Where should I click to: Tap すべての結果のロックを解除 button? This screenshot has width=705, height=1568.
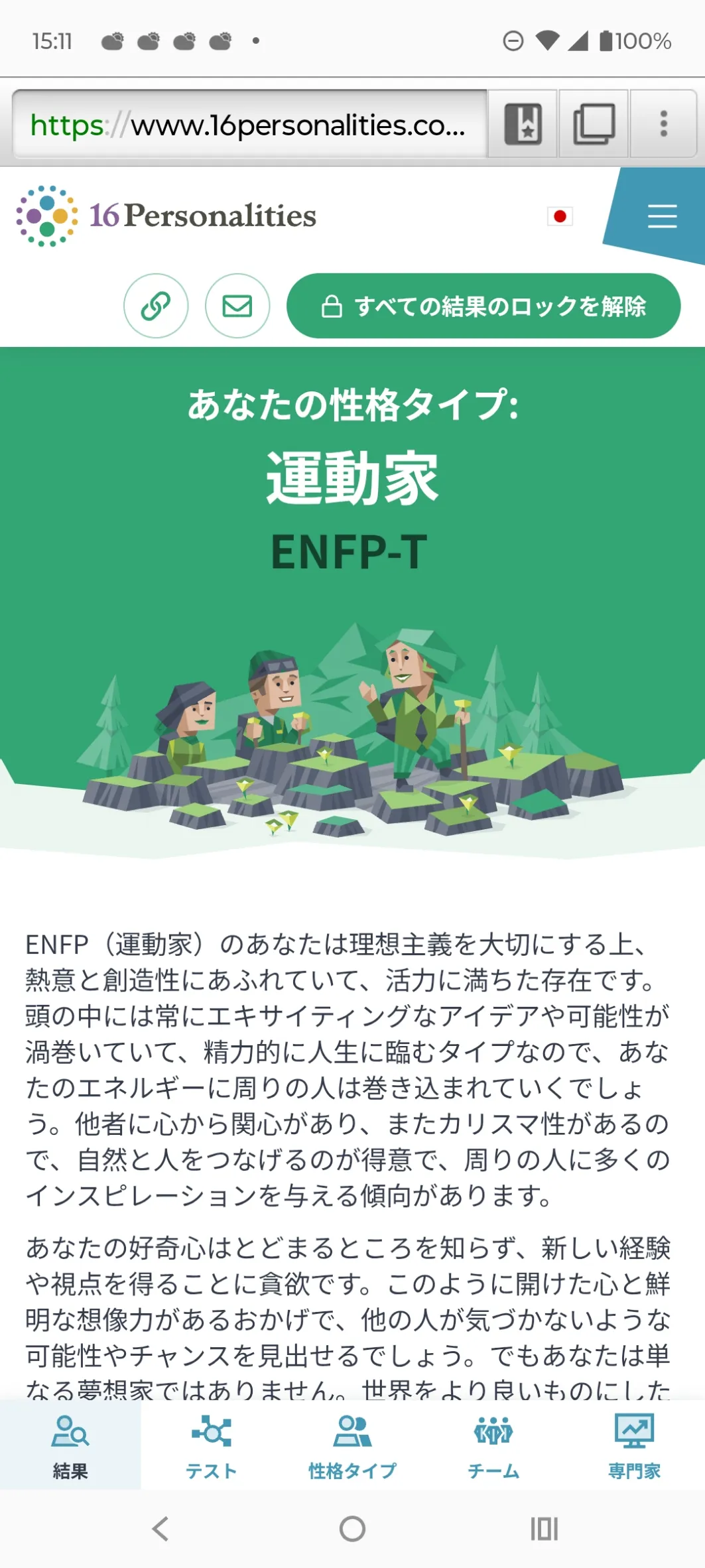click(483, 306)
